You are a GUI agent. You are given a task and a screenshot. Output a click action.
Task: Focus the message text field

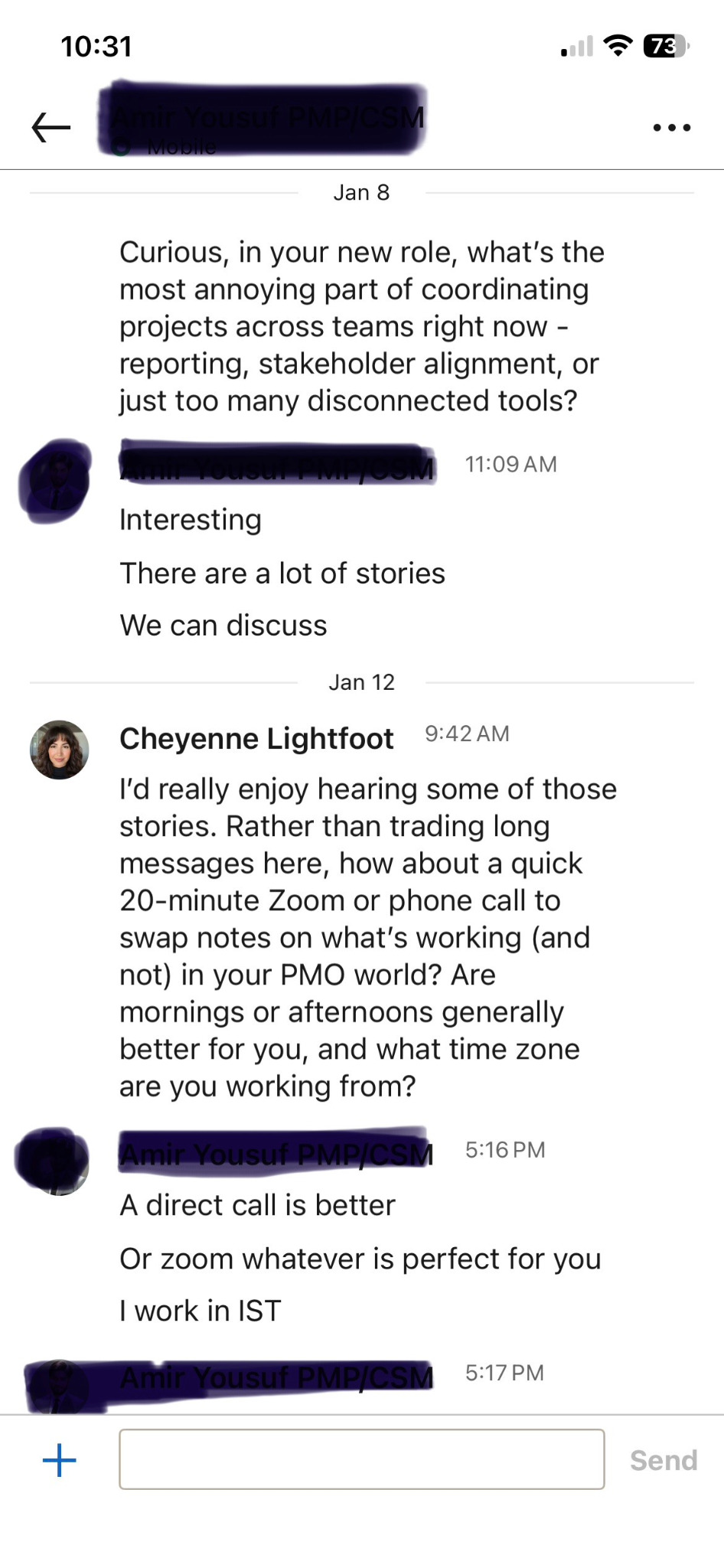pos(361,1459)
